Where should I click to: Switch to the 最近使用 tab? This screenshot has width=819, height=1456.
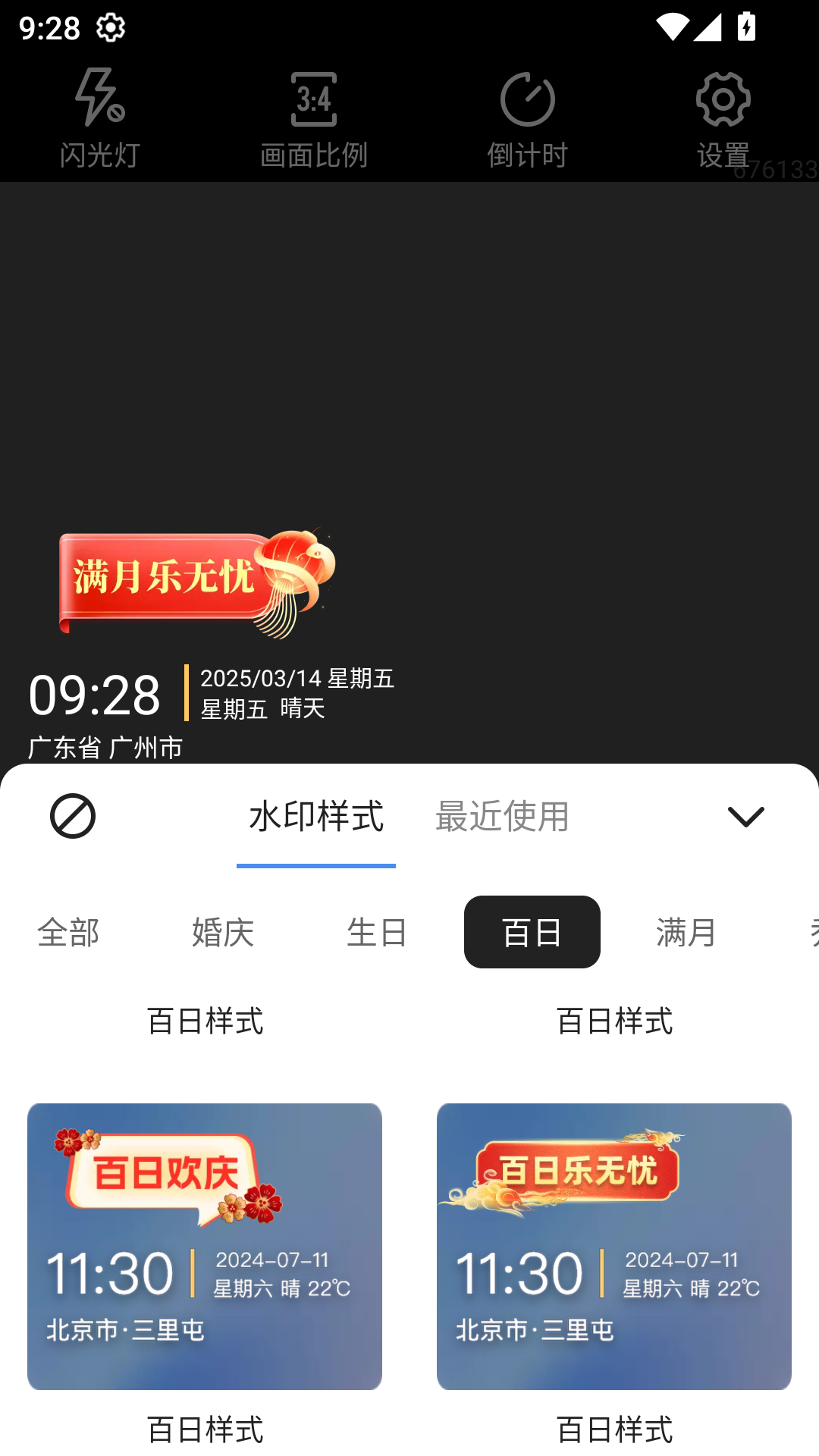[503, 817]
